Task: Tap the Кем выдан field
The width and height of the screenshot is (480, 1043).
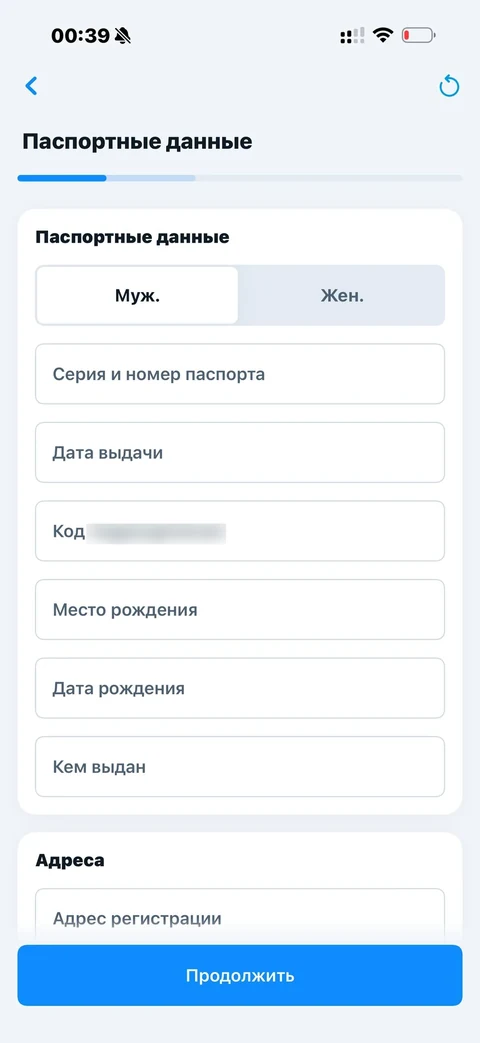Action: click(x=240, y=766)
